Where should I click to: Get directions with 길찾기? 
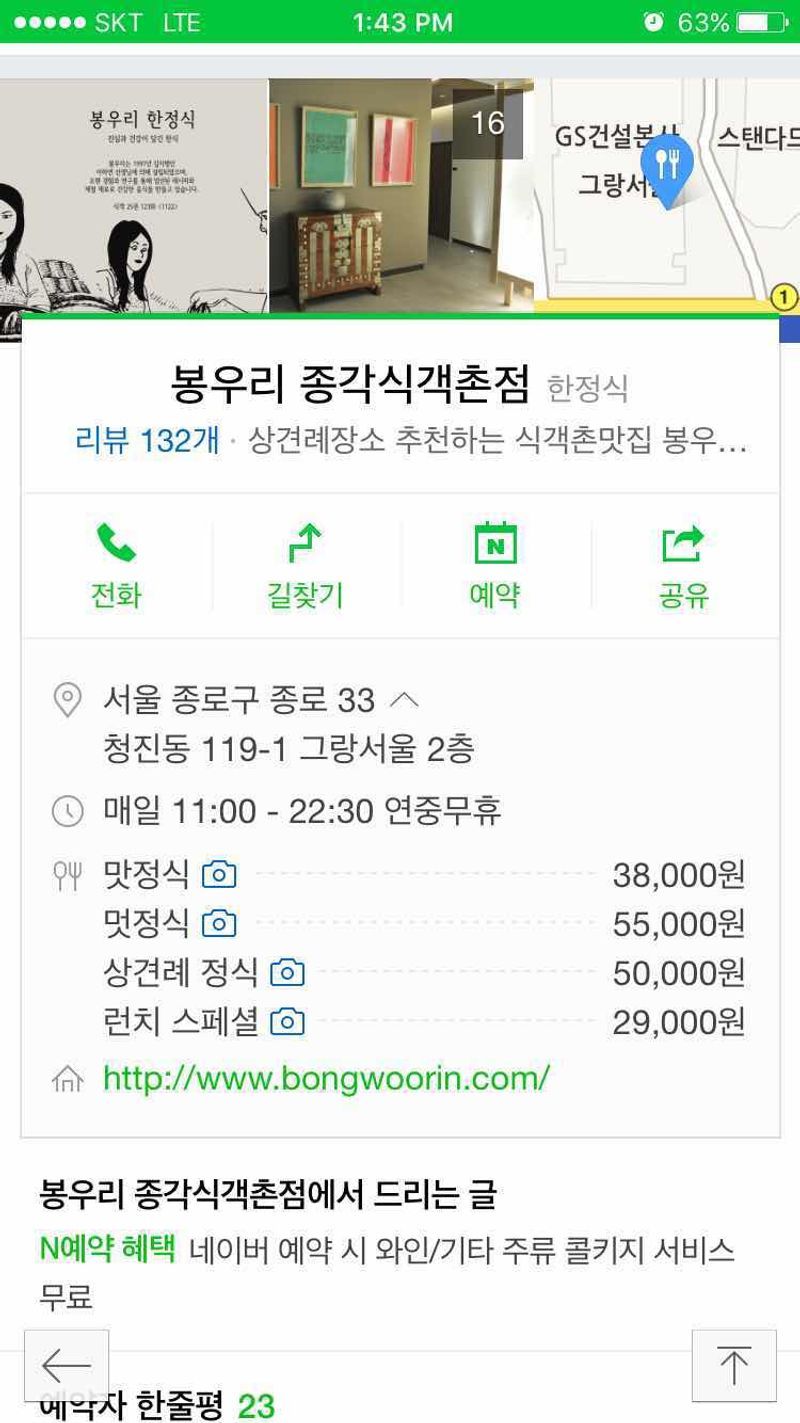[x=305, y=565]
